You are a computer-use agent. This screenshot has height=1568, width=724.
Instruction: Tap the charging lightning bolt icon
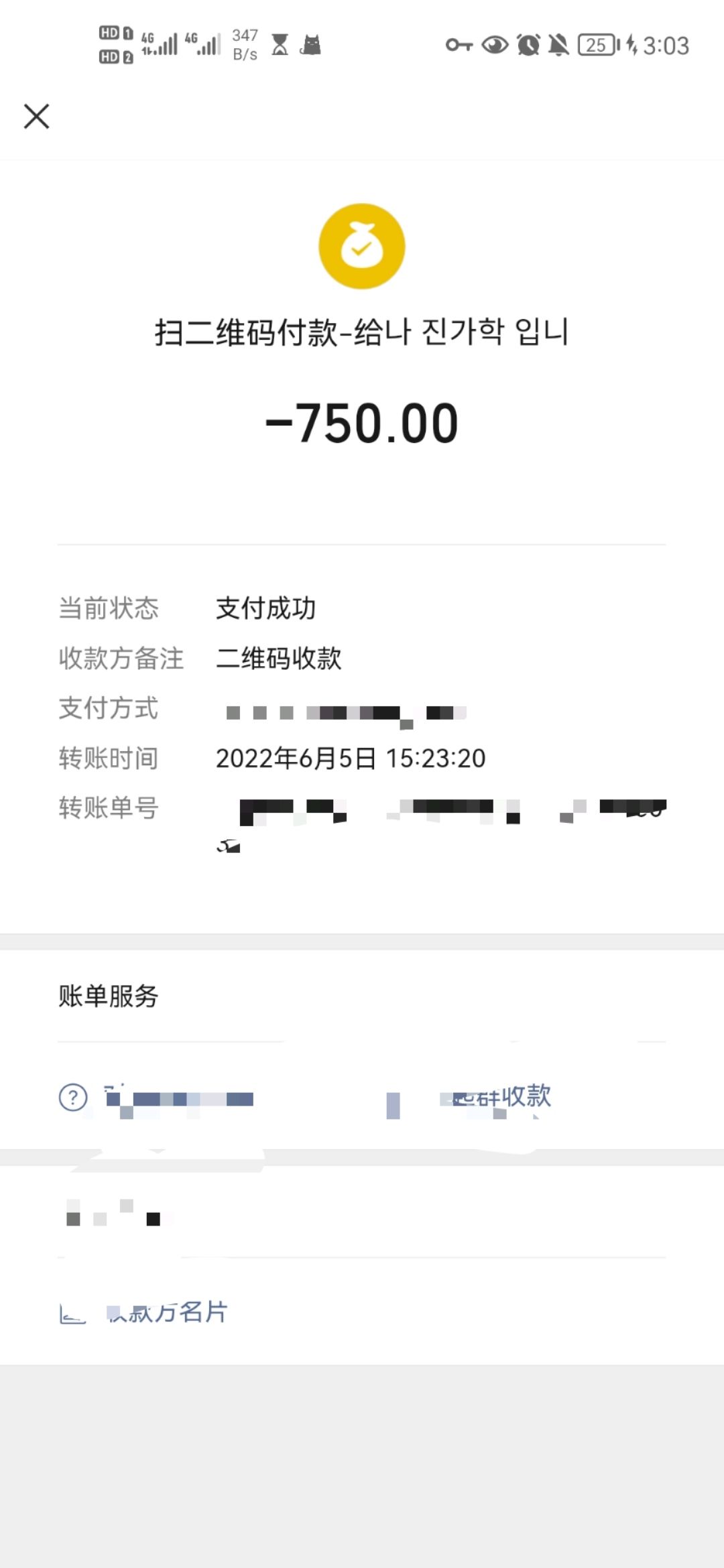tap(630, 47)
